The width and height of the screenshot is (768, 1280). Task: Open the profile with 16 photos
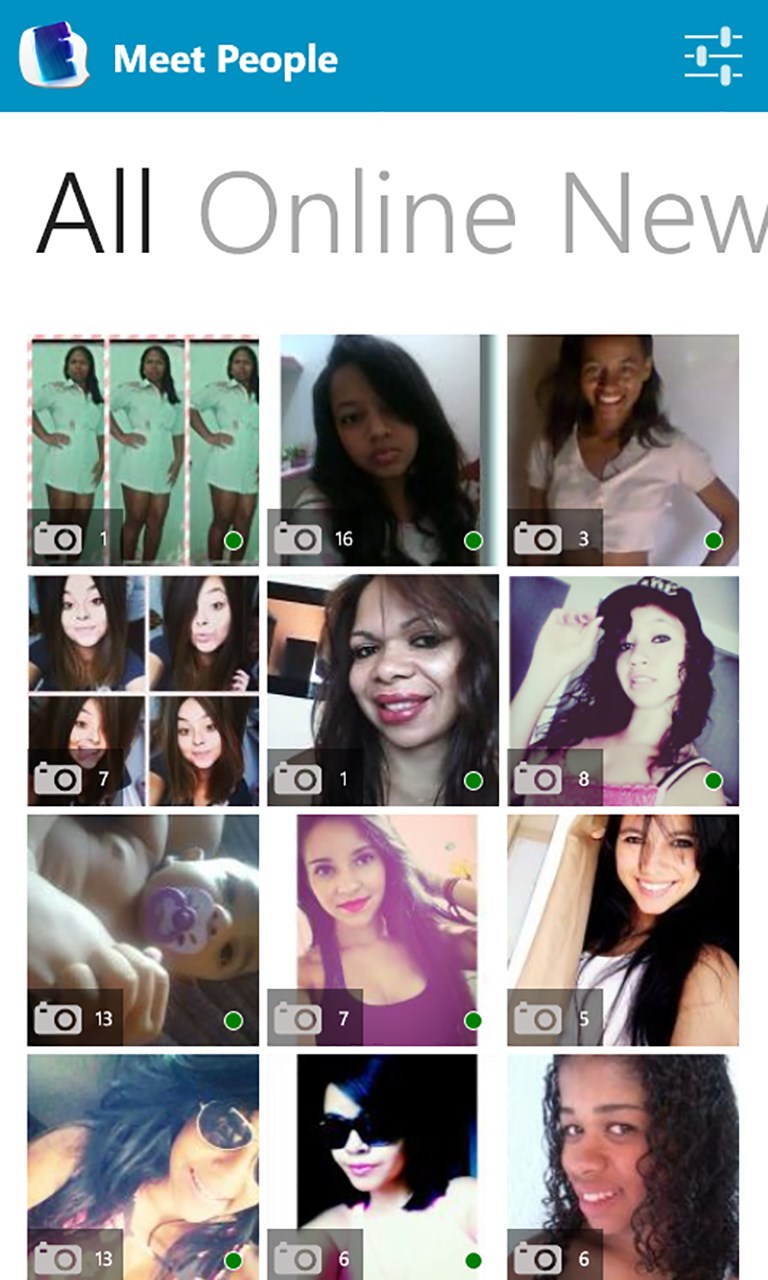click(382, 450)
